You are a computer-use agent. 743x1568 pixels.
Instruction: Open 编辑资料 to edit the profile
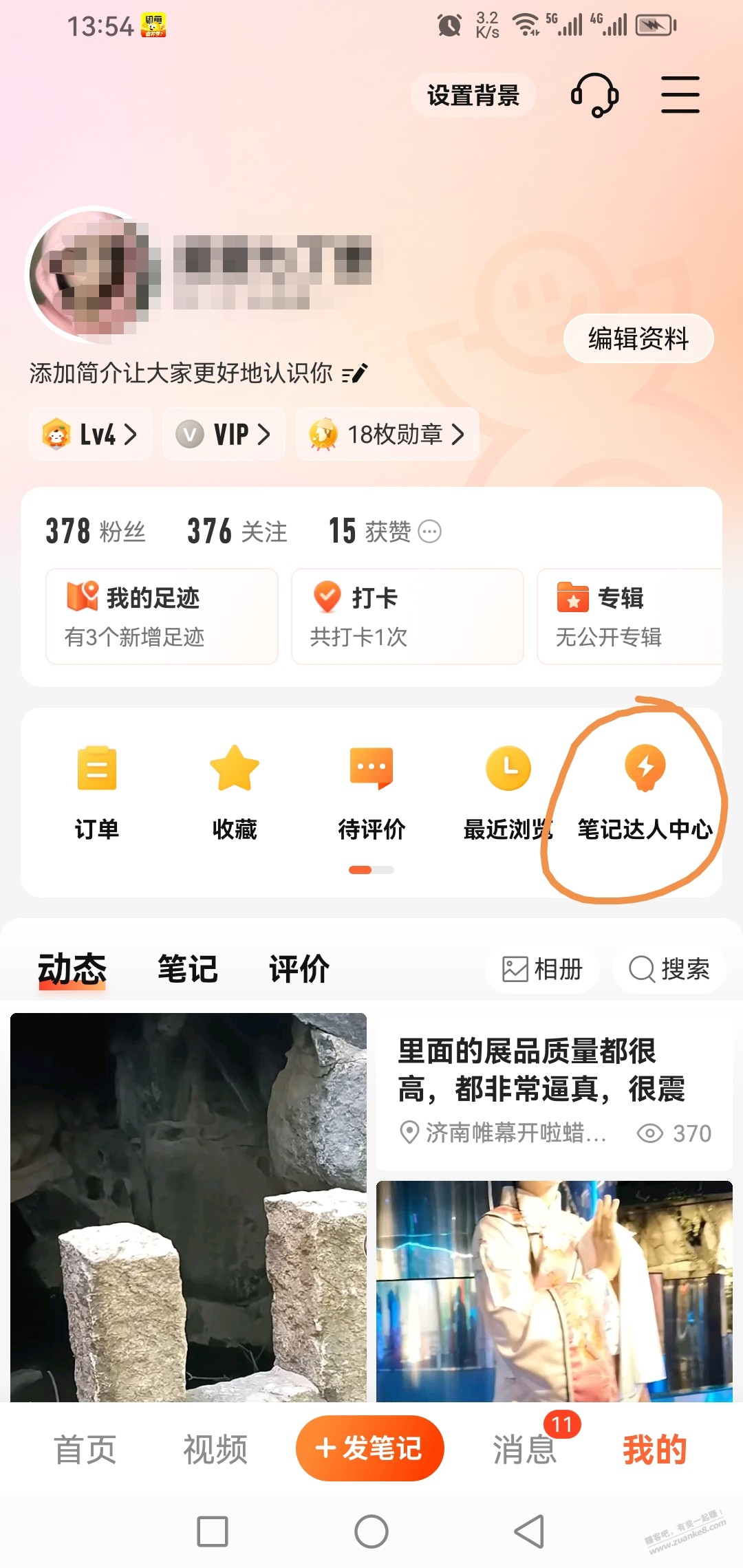(638, 338)
